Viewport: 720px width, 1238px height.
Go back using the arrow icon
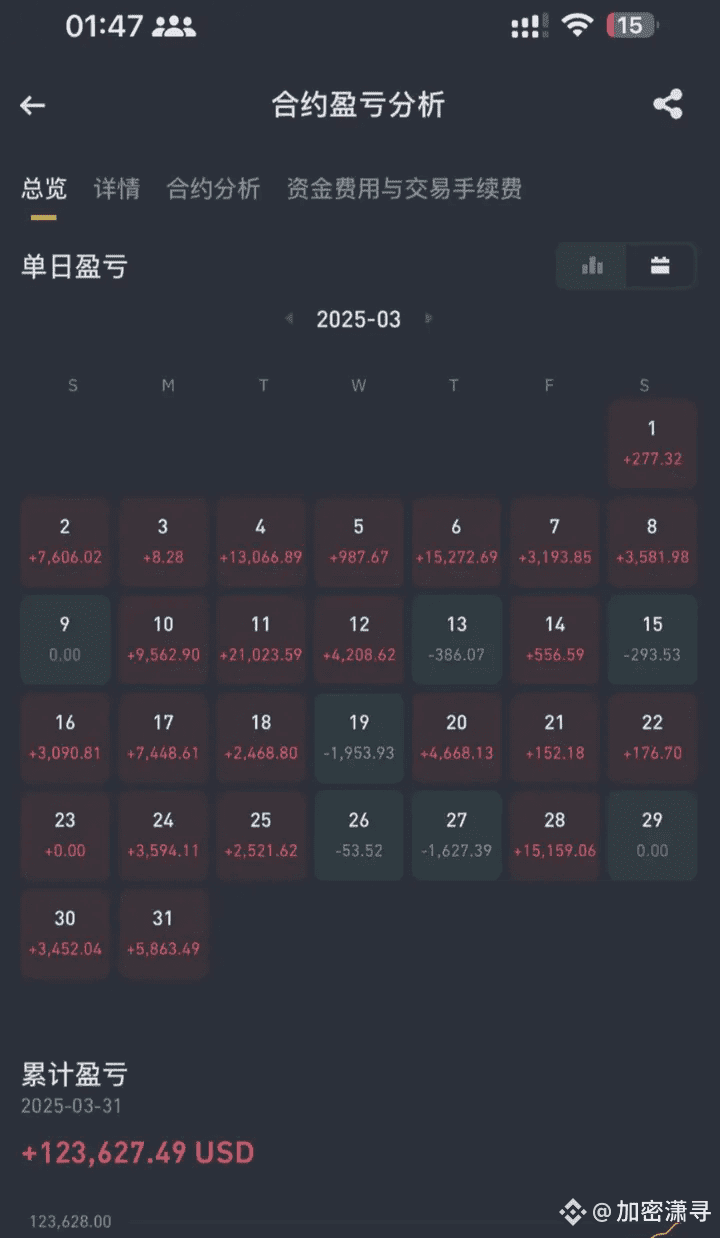[33, 105]
